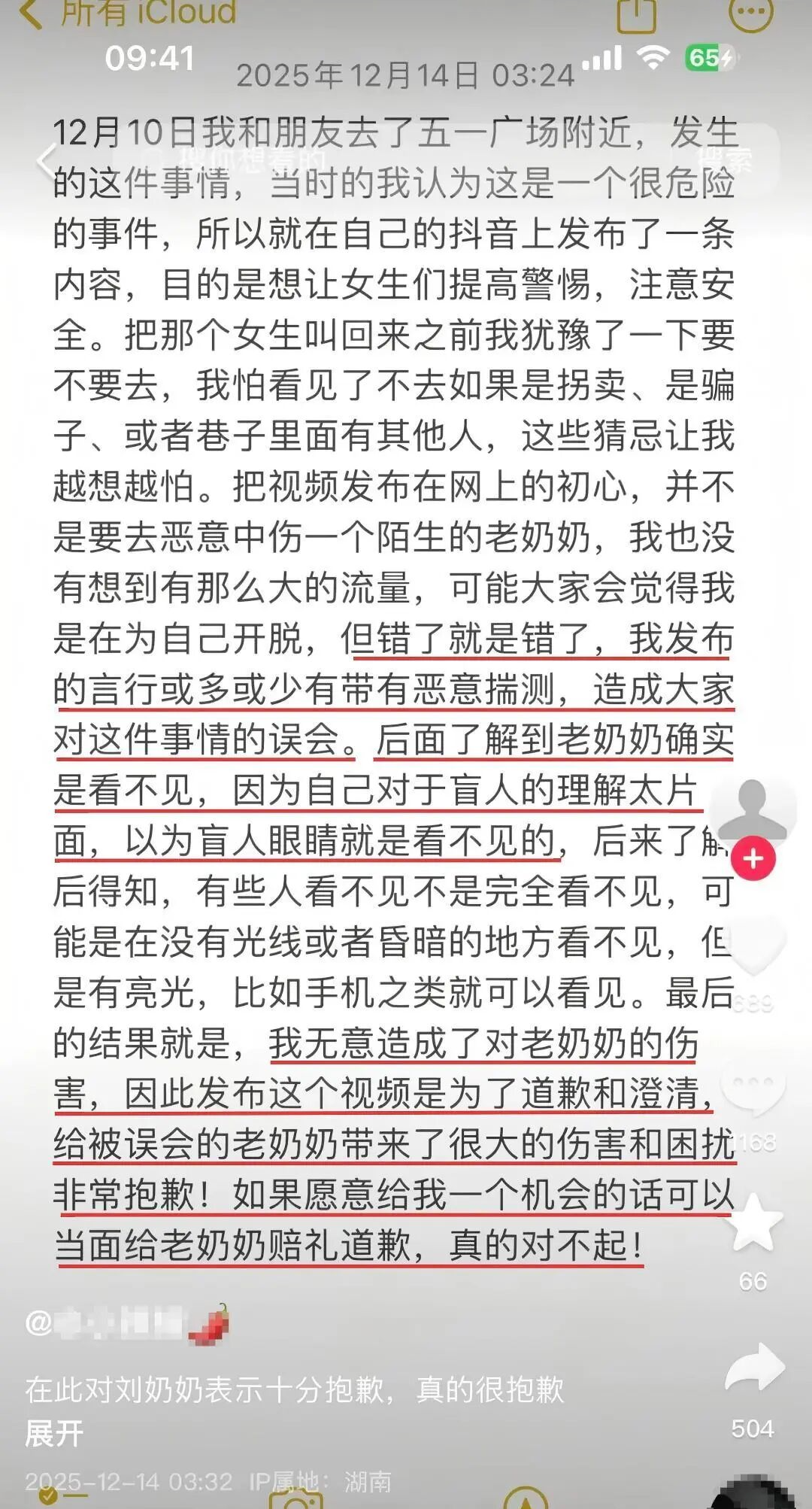812x1509 pixels.
Task: Go back using the faint back arrow
Action: pos(47,159)
